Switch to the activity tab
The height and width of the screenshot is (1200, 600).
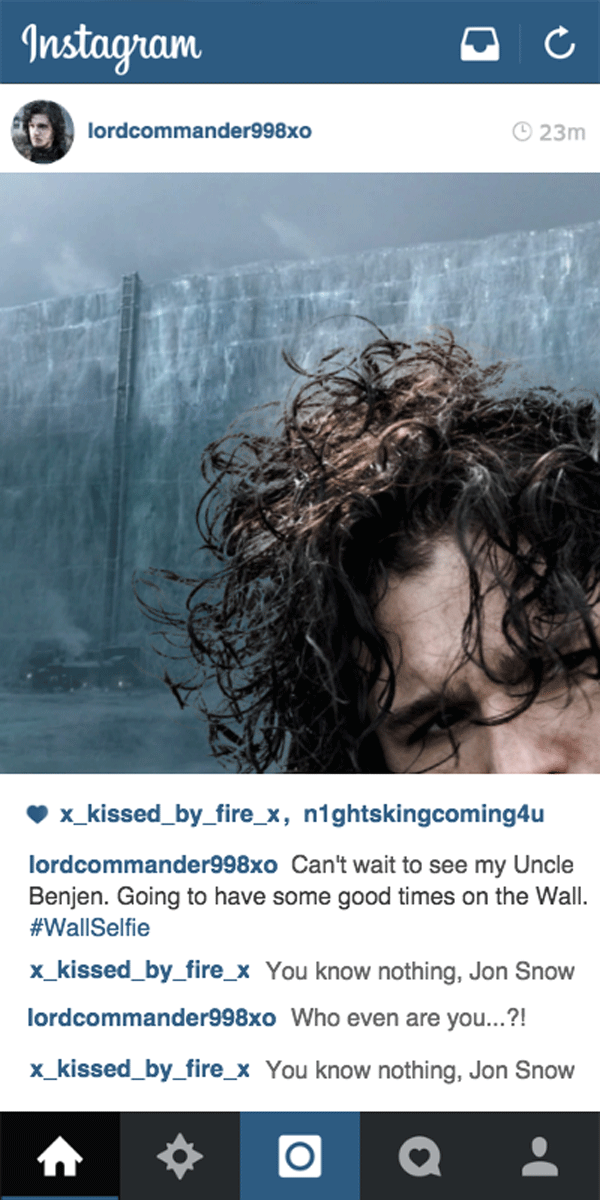click(x=420, y=1157)
